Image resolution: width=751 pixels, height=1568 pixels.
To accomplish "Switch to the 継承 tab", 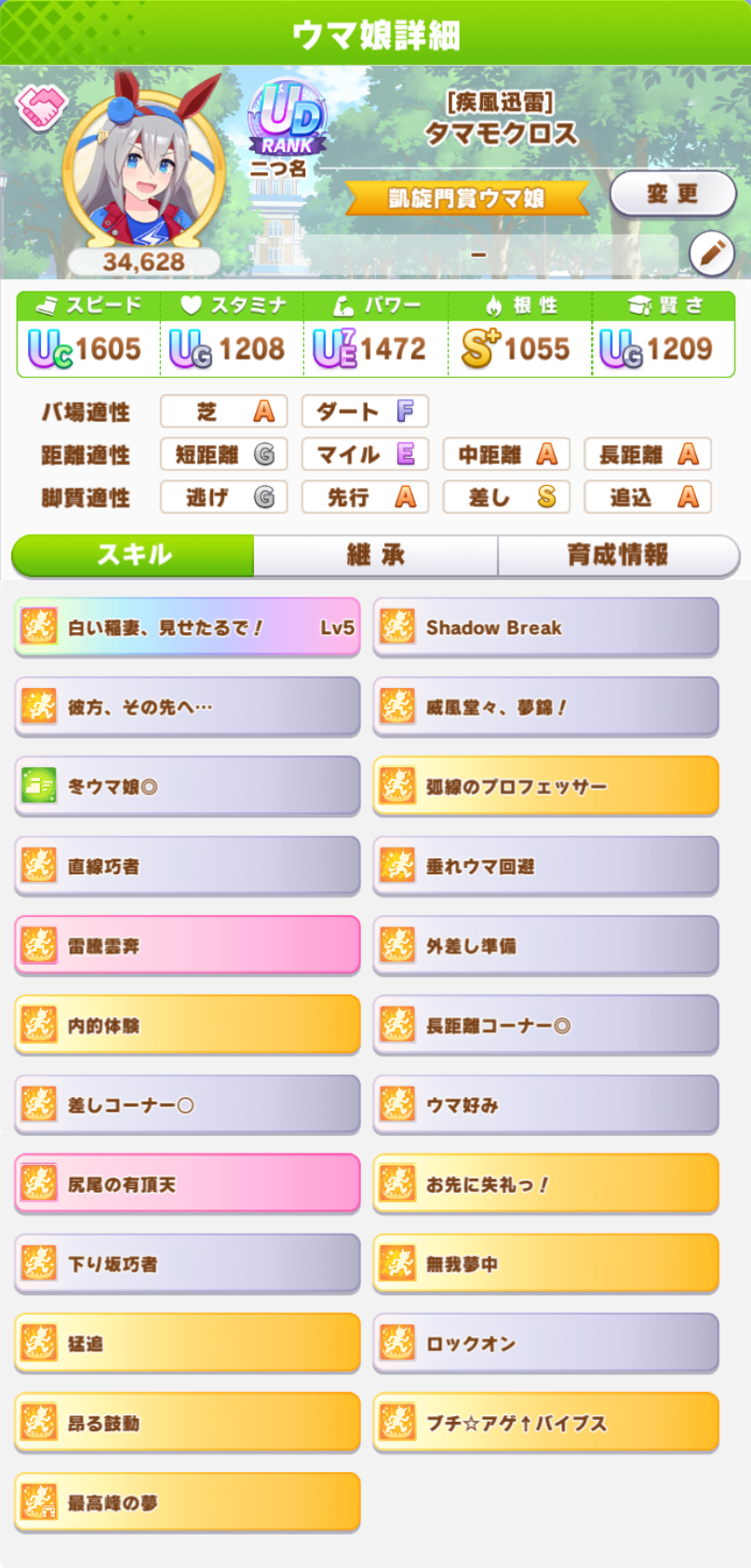I will click(x=375, y=556).
